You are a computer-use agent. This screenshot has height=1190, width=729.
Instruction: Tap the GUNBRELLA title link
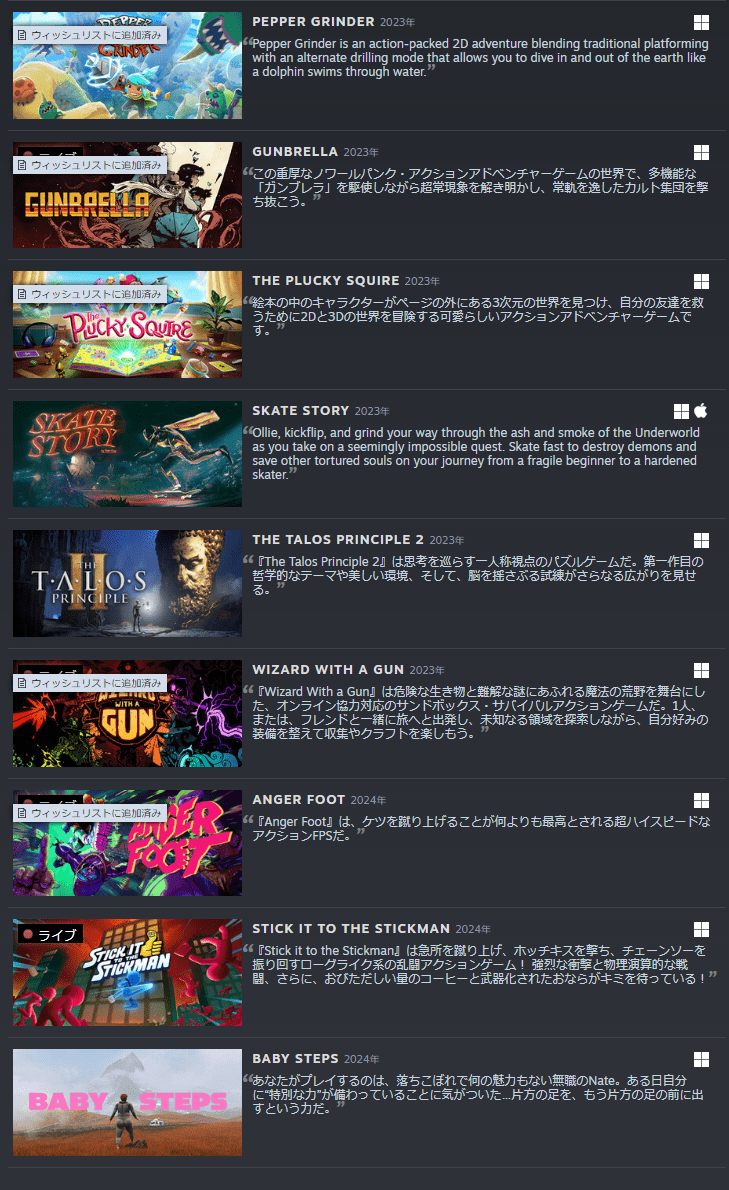[x=295, y=152]
